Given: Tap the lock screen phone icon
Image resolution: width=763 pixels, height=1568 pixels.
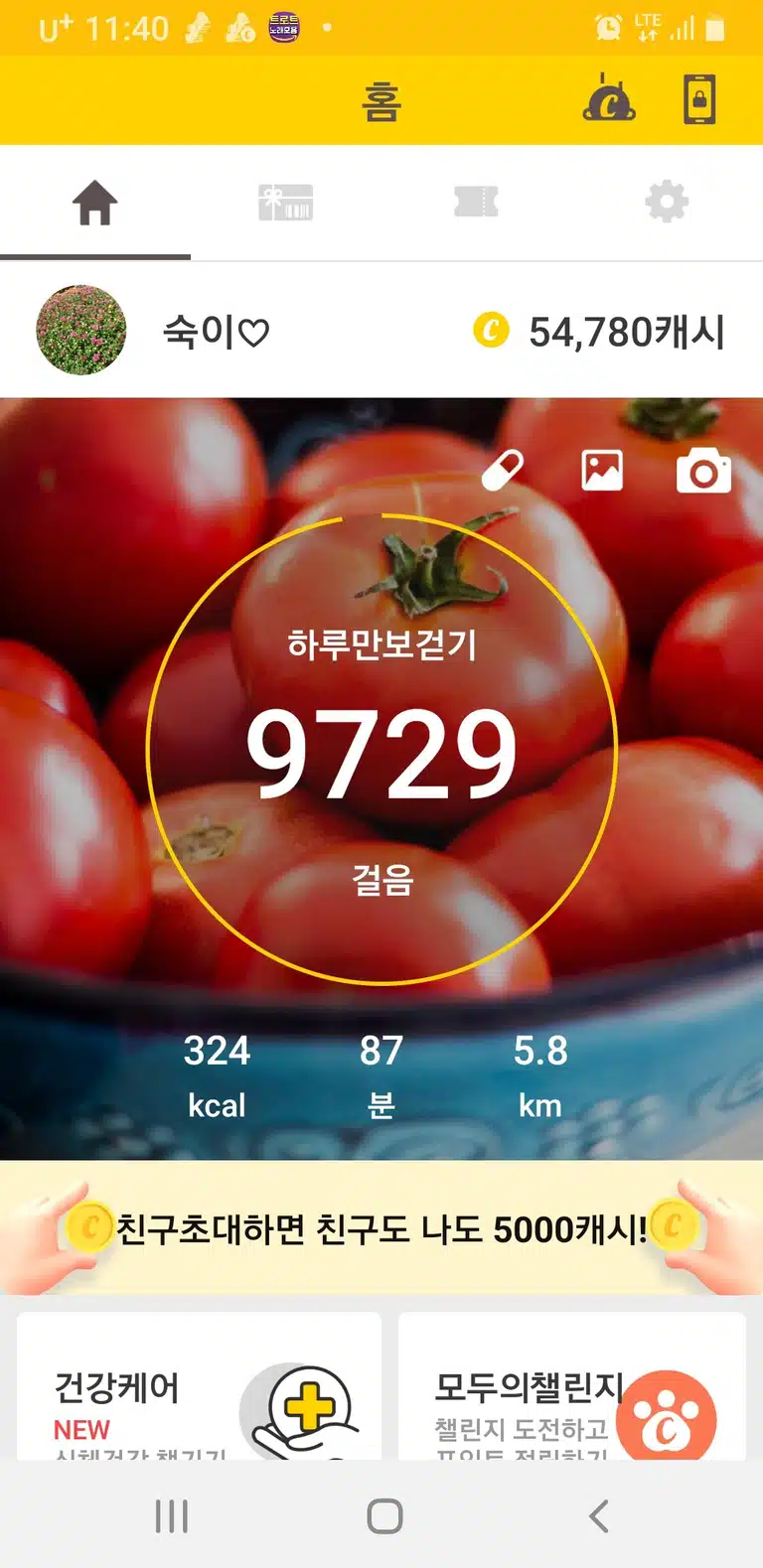Looking at the screenshot, I should [699, 99].
